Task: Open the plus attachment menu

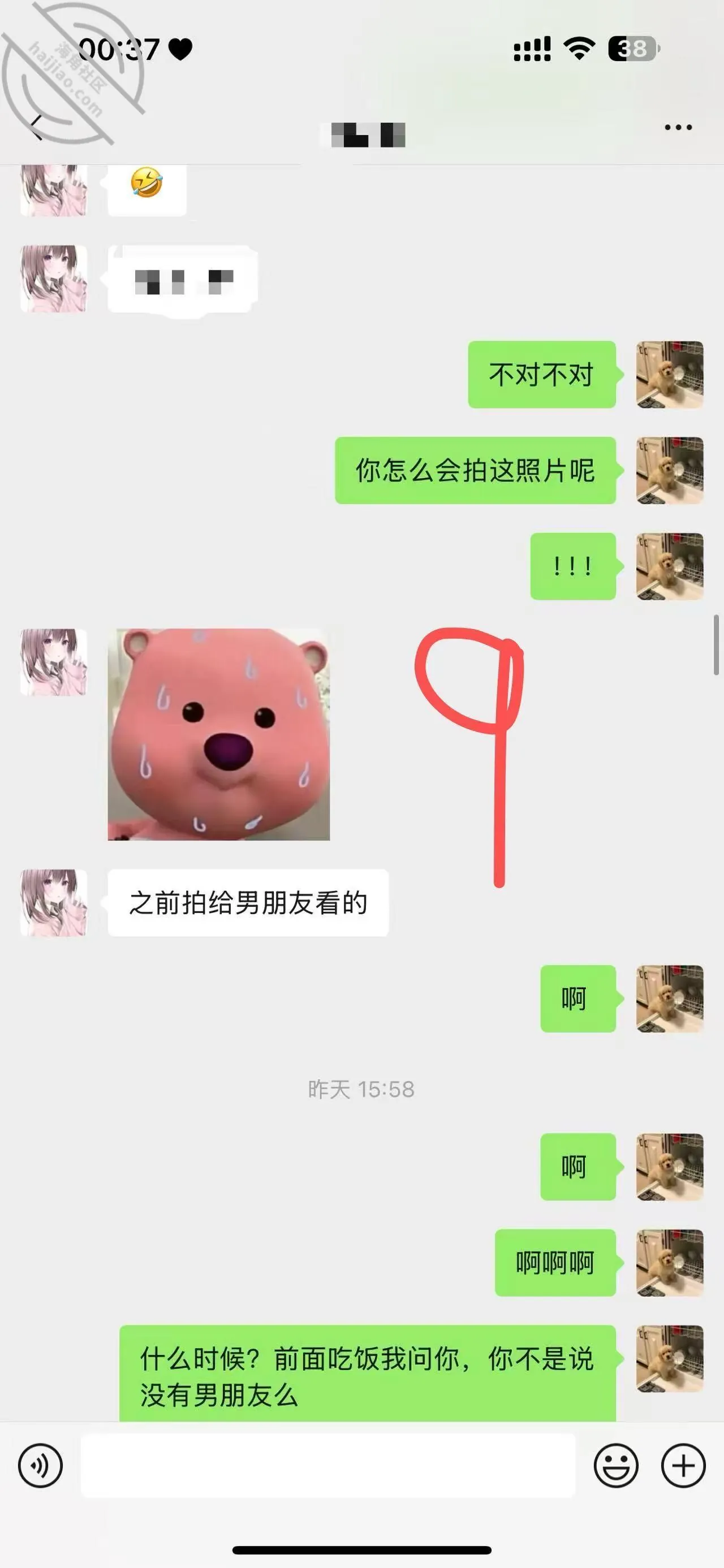Action: (x=683, y=1465)
